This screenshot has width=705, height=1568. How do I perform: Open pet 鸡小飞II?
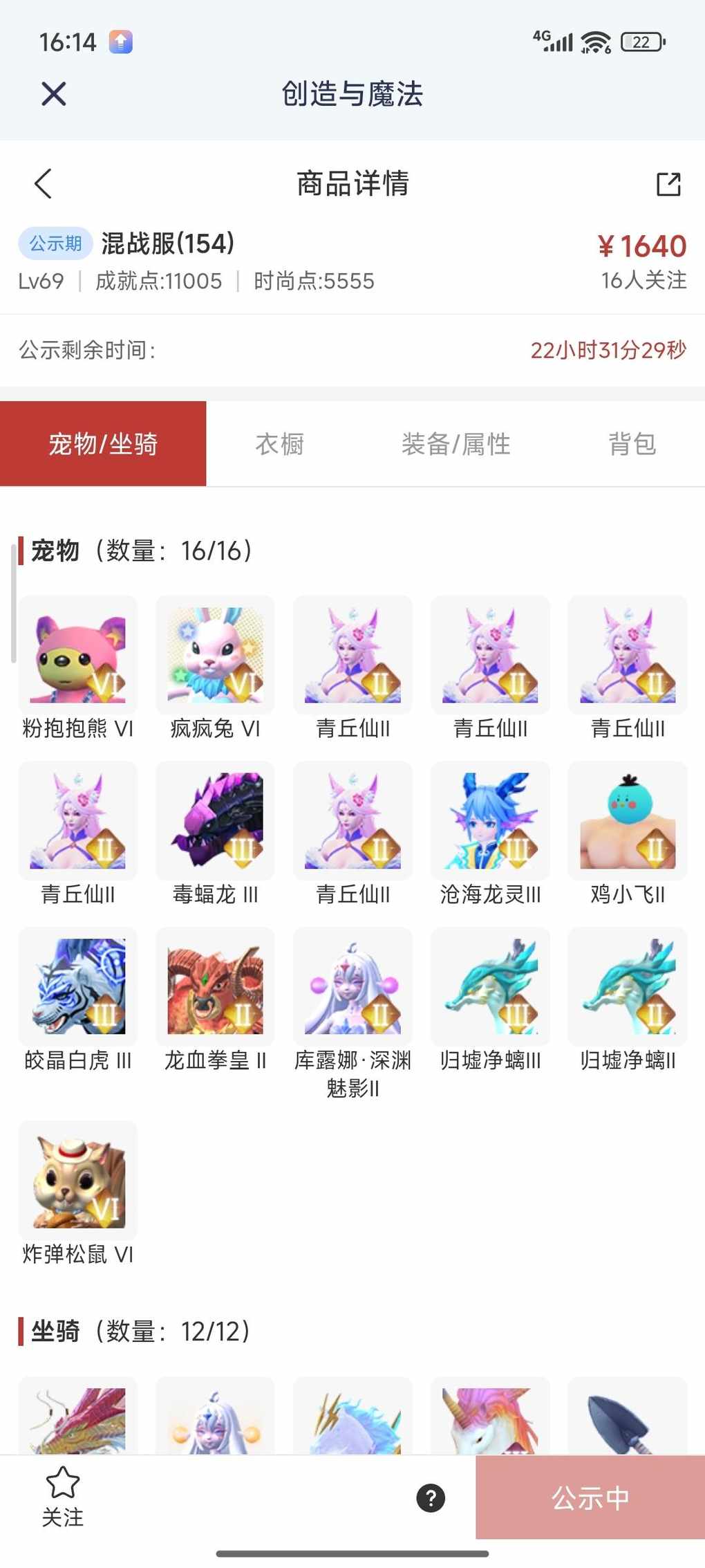pos(627,820)
